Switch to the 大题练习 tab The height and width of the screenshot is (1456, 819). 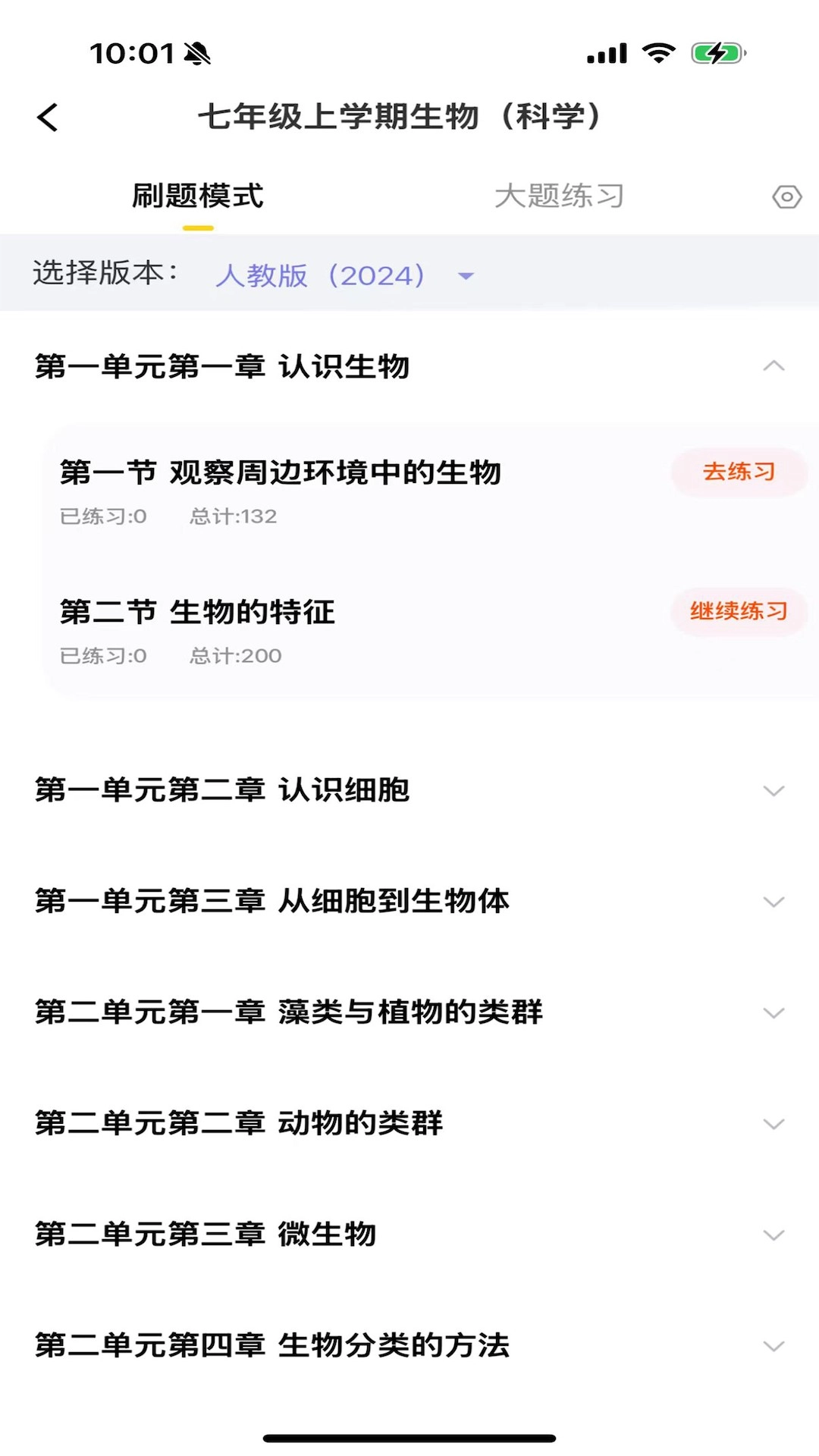coord(559,196)
